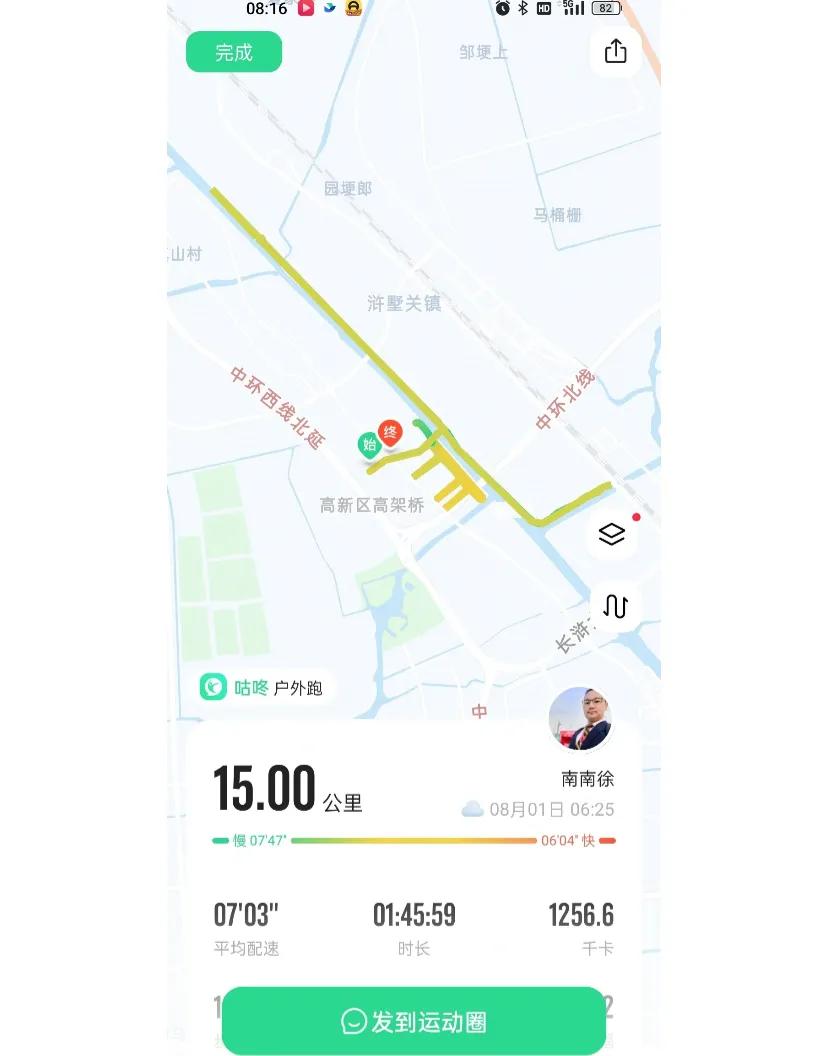Tap the 01:45:59 duration stat
The width and height of the screenshot is (828, 1056).
tap(413, 915)
